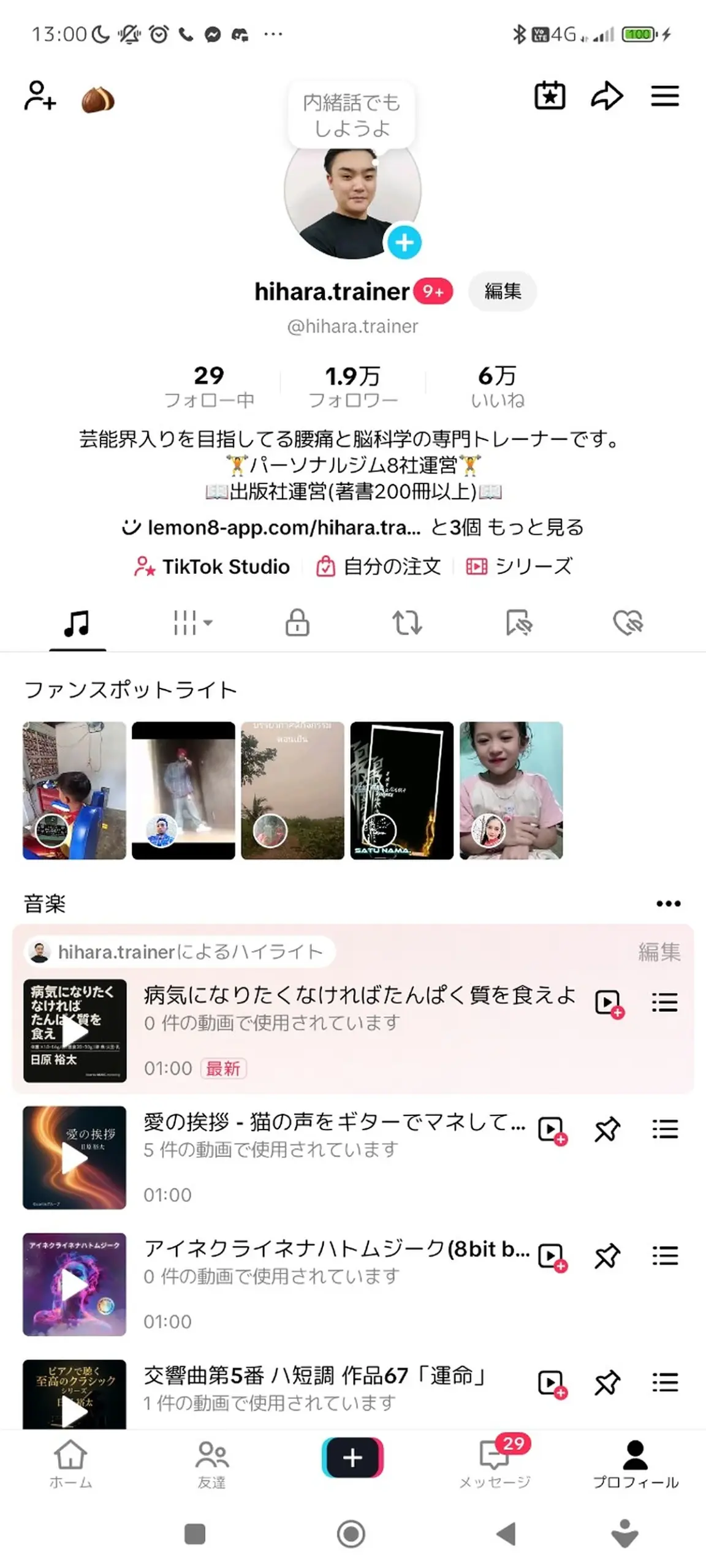Open the メッセージ inbox tab
This screenshot has height=1568, width=706.
(x=495, y=1463)
